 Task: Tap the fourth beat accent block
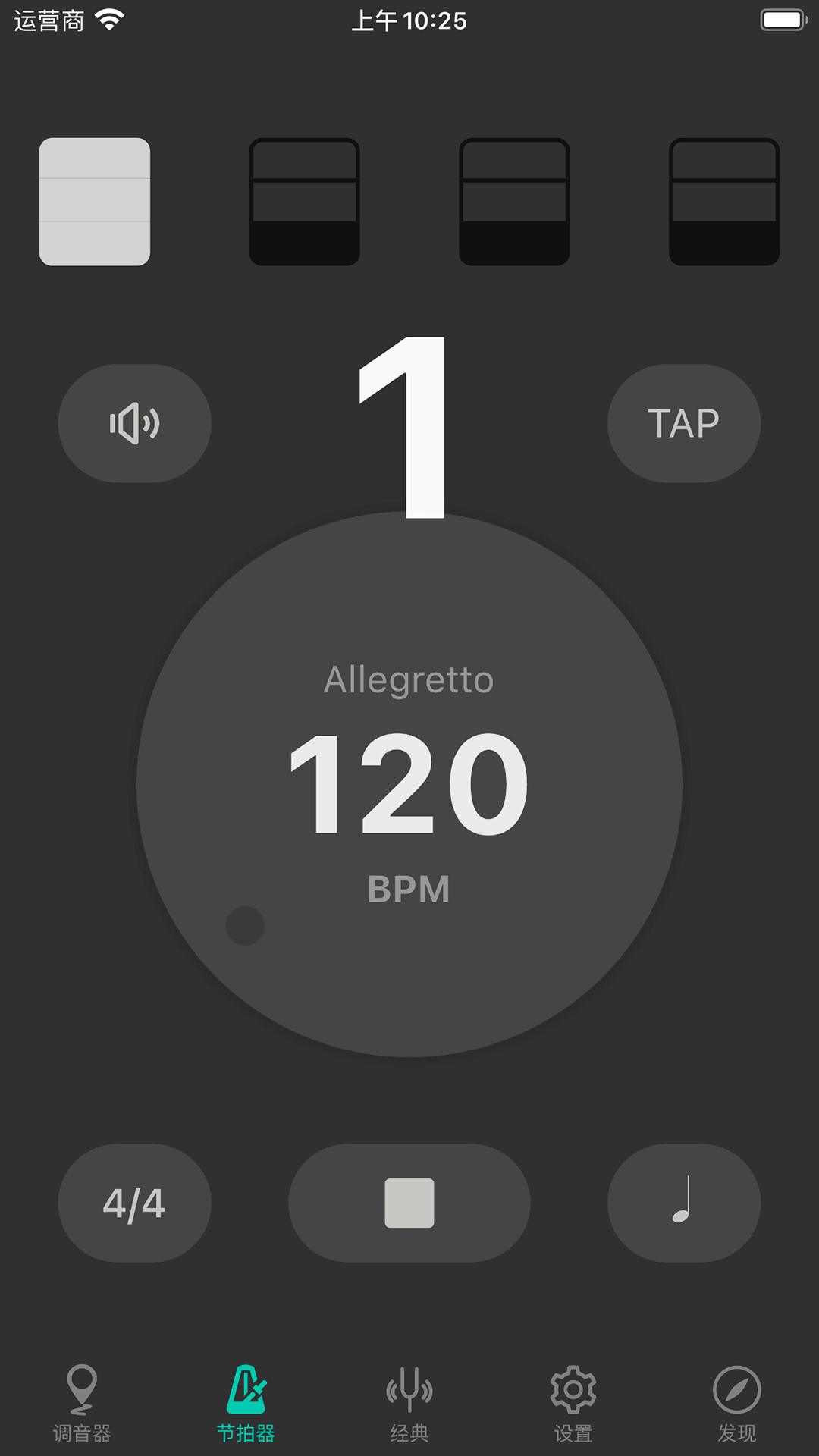(x=724, y=202)
